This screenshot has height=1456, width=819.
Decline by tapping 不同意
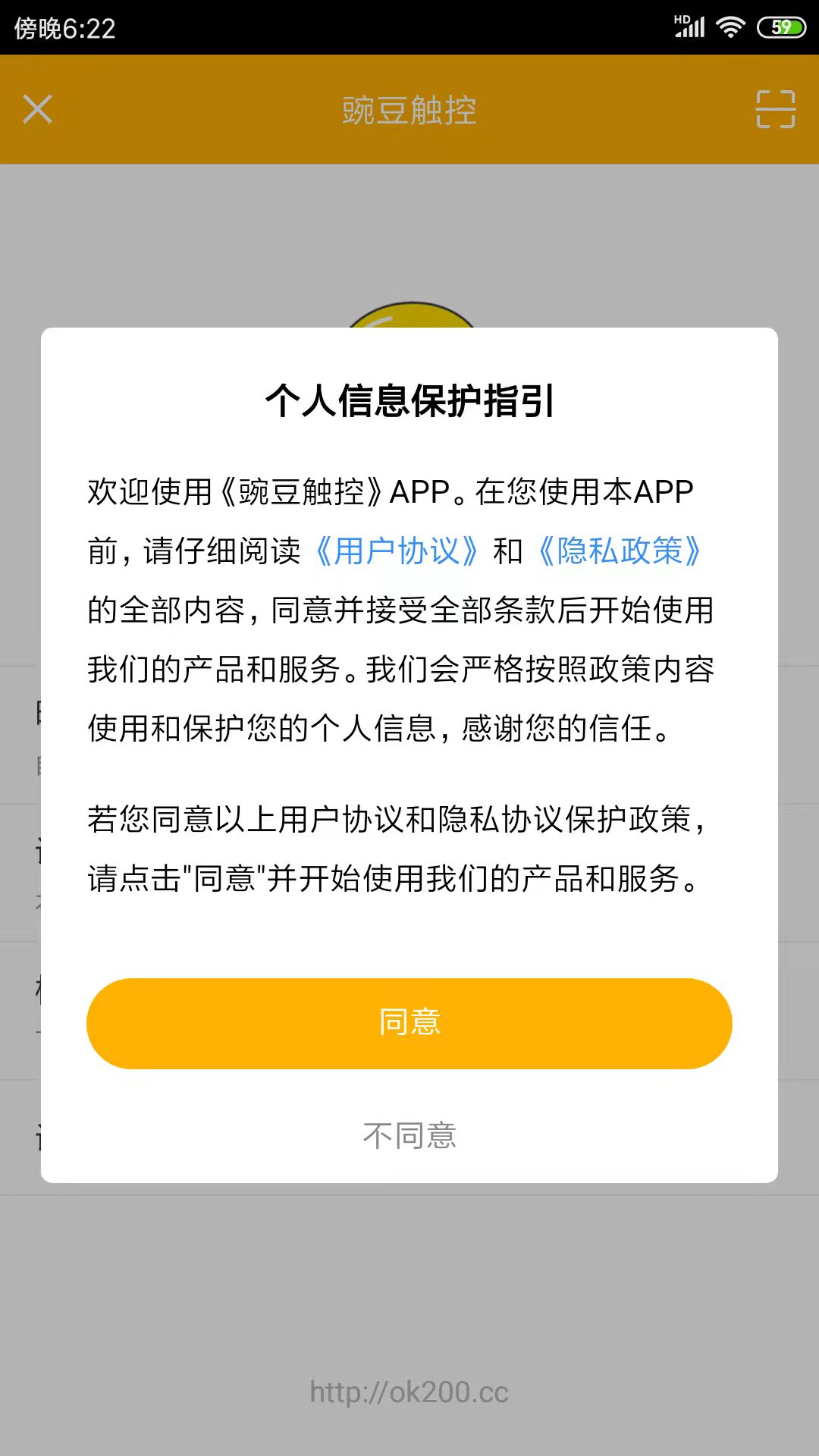click(409, 1135)
